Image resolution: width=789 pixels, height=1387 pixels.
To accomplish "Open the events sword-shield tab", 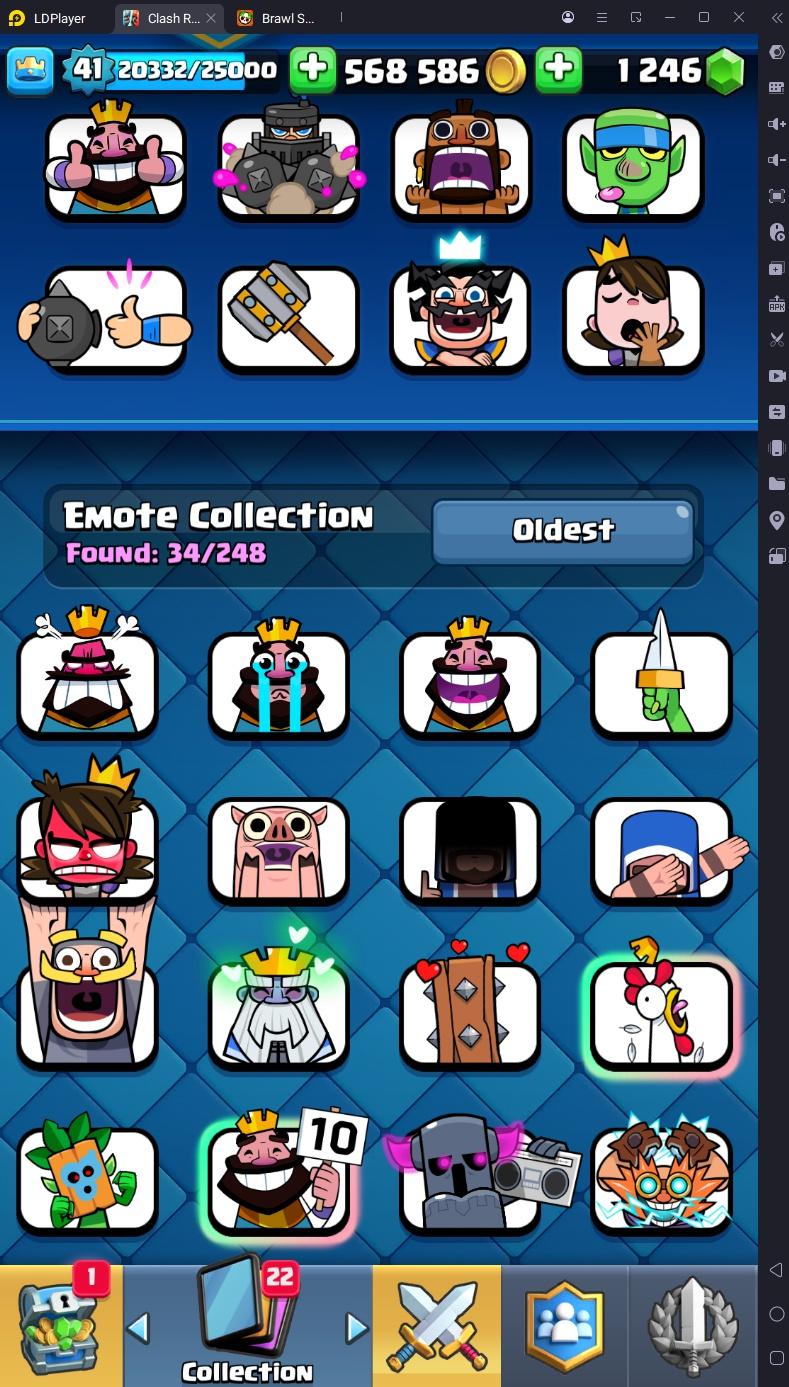I will click(693, 1325).
